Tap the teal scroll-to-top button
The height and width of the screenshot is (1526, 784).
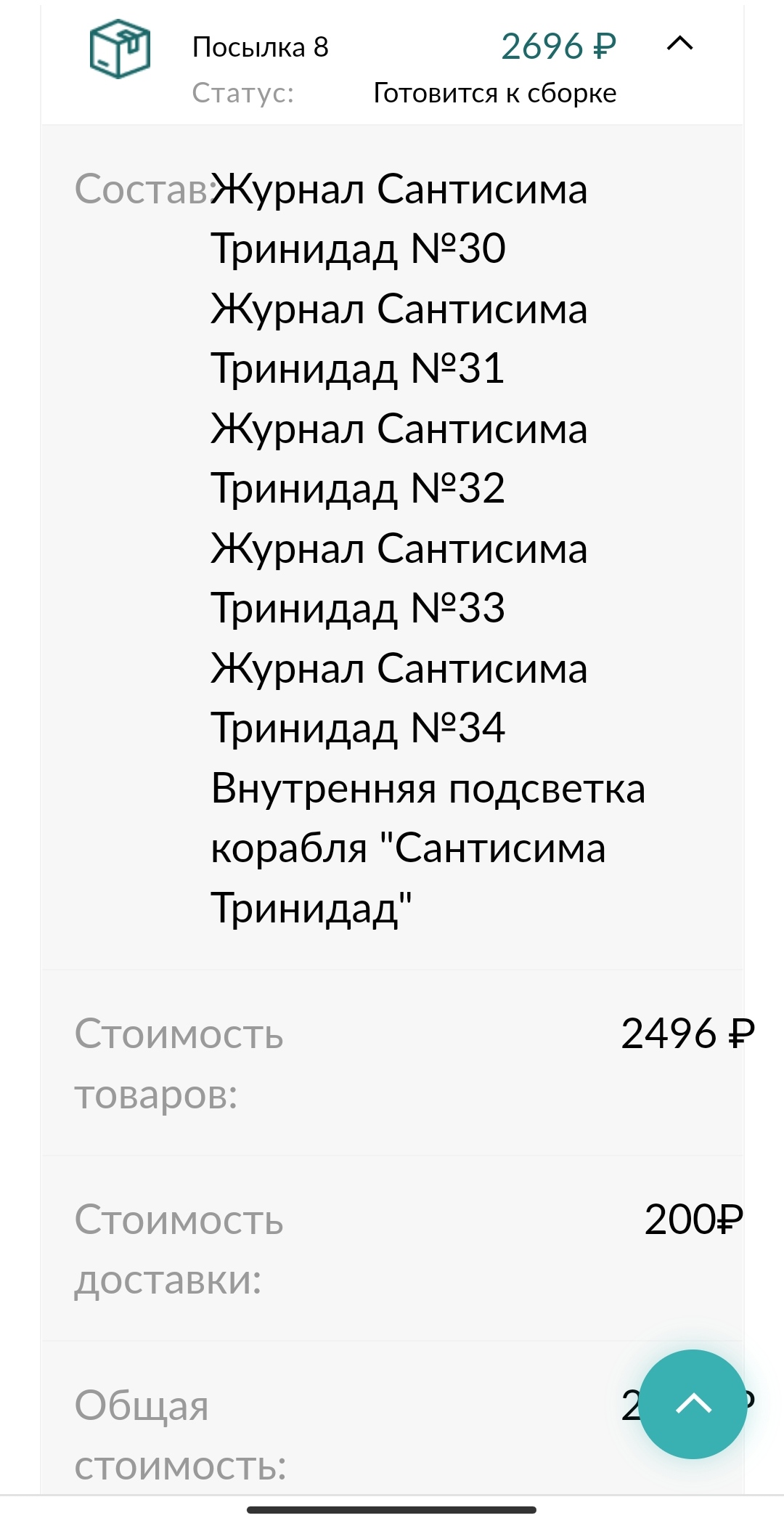pos(693,1403)
